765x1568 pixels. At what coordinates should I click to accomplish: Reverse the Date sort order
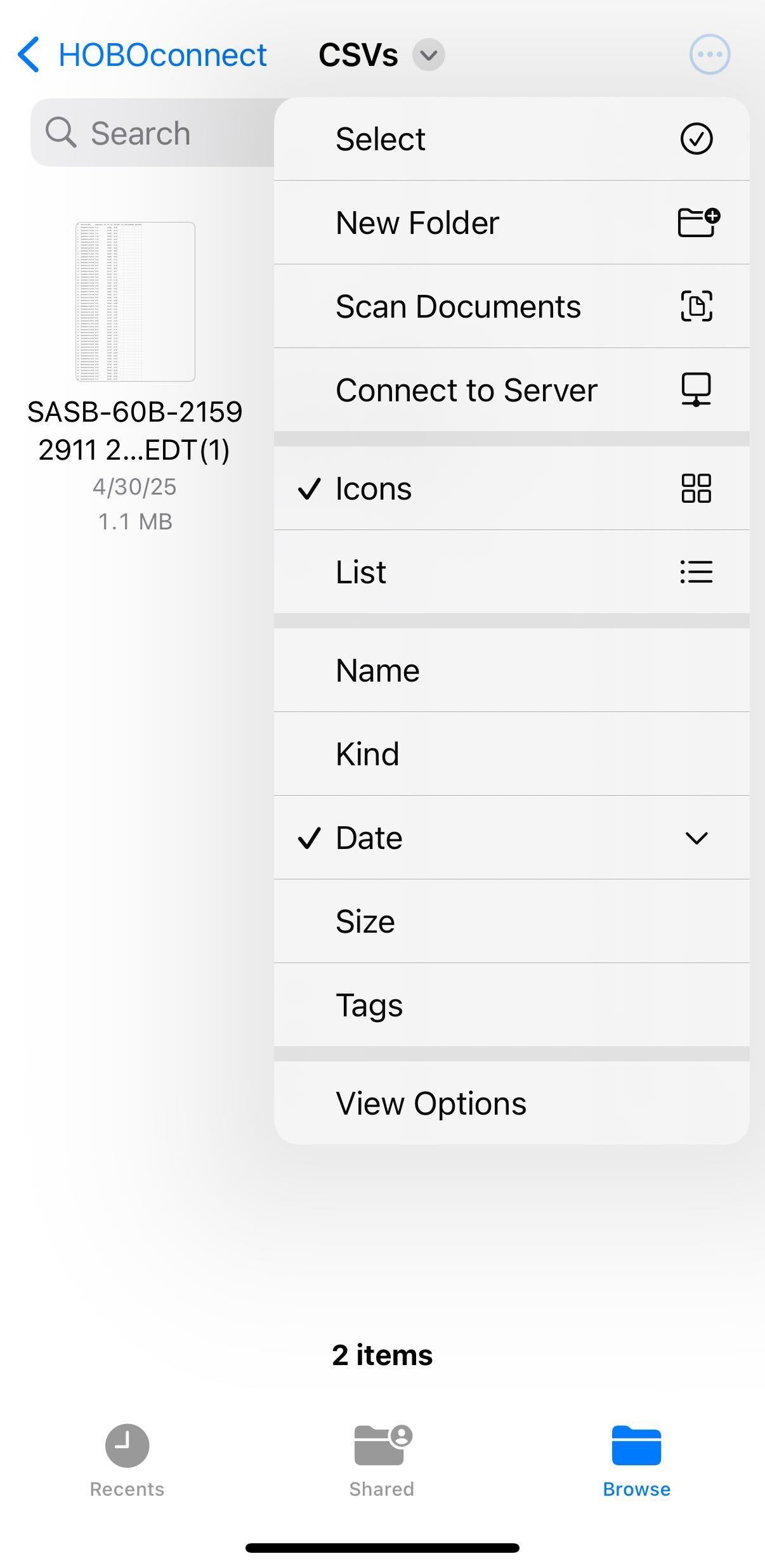pos(511,838)
